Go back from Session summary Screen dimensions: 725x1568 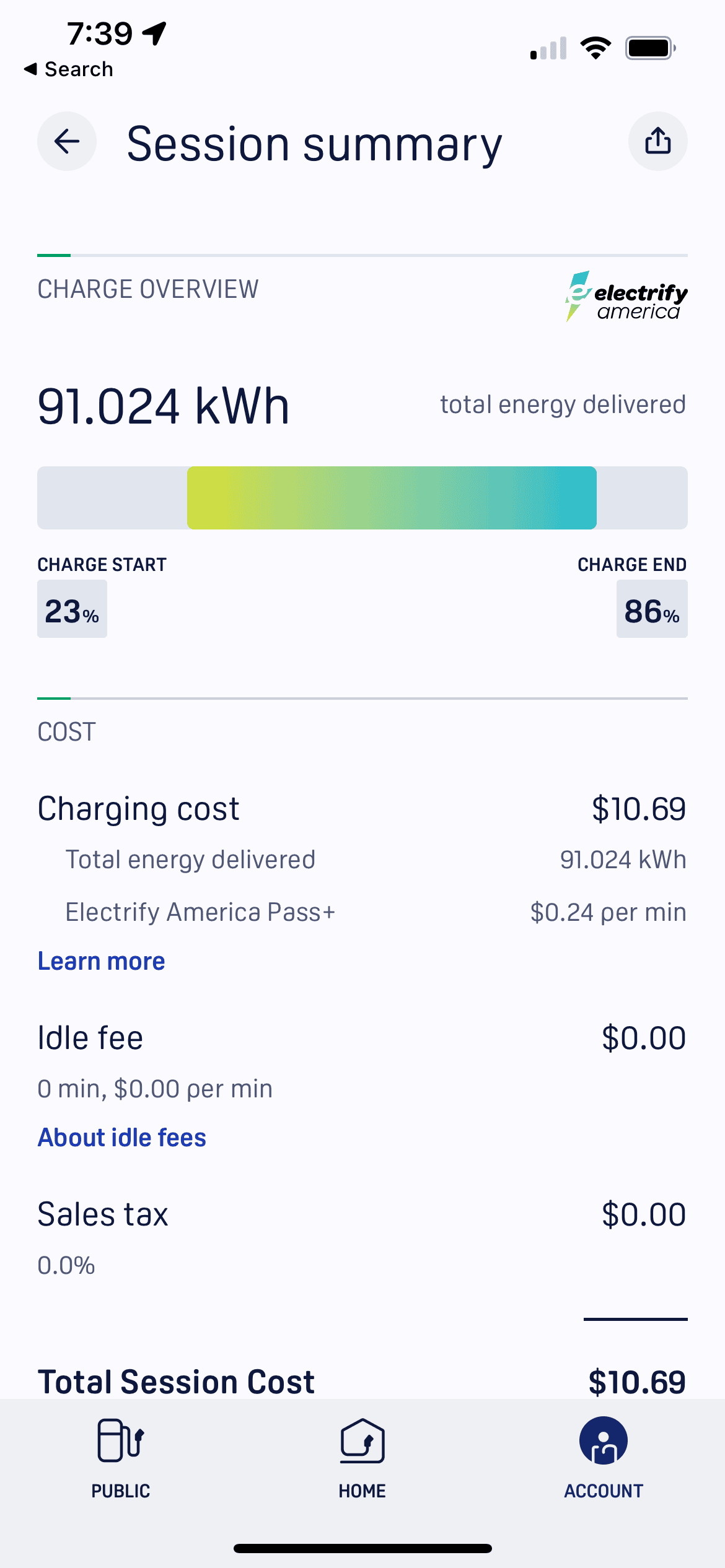[x=67, y=142]
